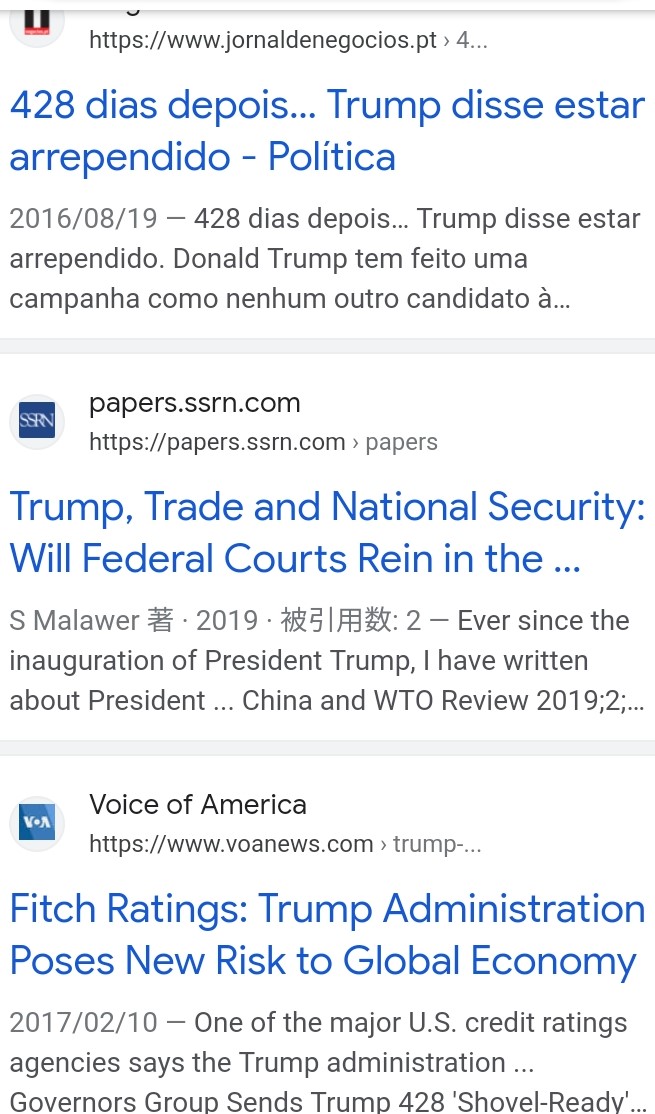Open 'Trump, Trade and National Security' paper
655x1114 pixels.
[x=327, y=533]
